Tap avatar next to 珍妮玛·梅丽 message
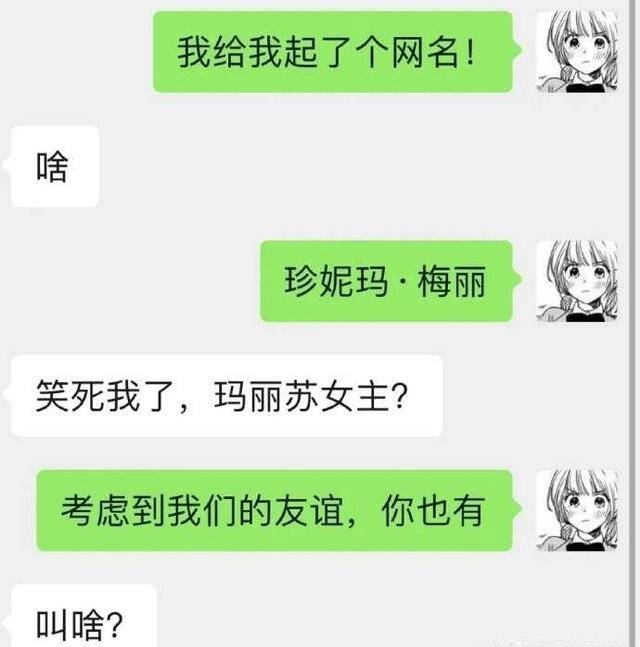This screenshot has width=640, height=647. (576, 281)
